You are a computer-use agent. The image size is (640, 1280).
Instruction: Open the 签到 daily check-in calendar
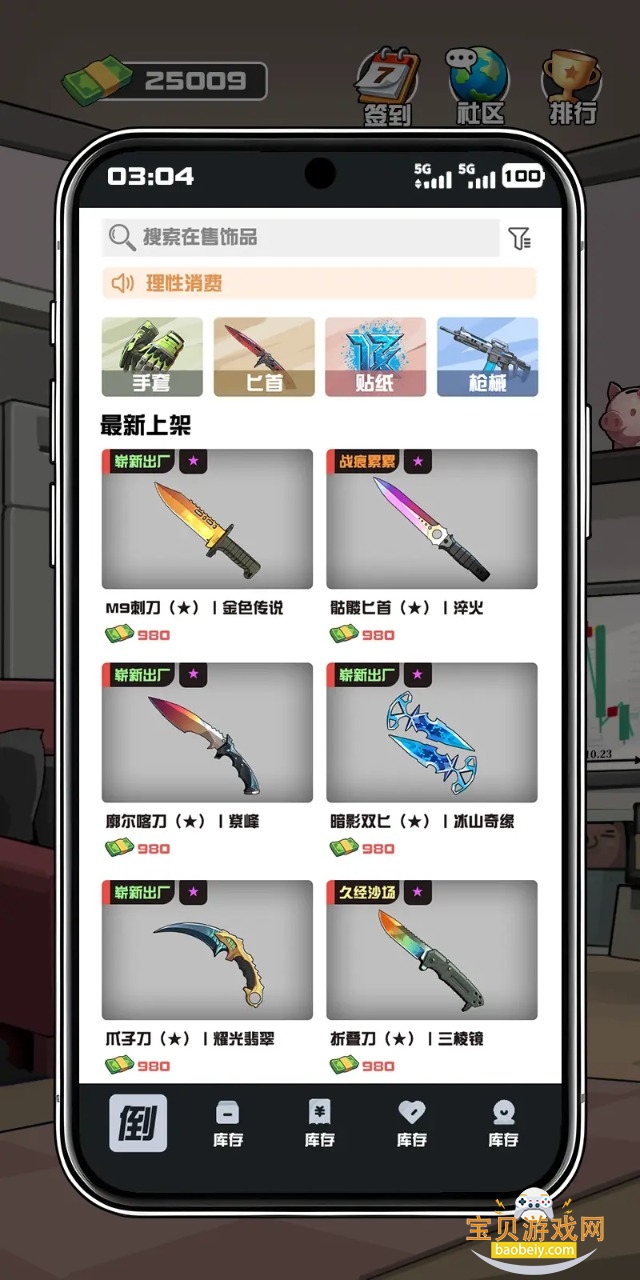click(x=386, y=87)
